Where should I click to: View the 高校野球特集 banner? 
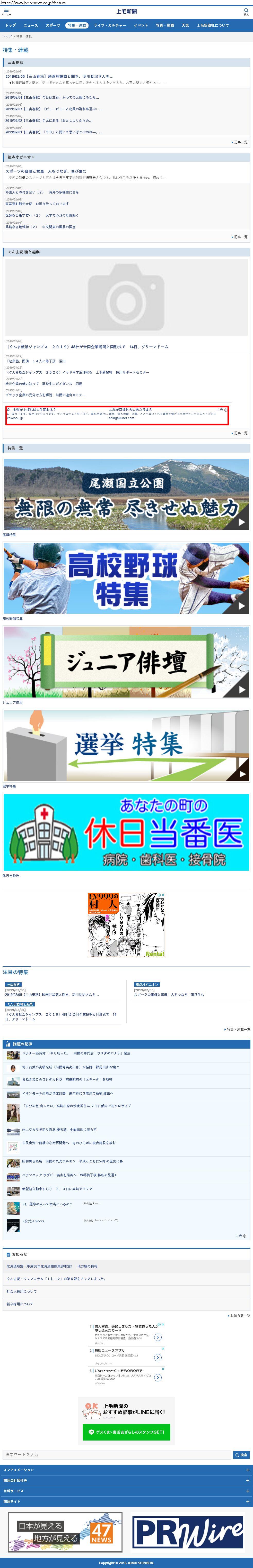coord(126,578)
